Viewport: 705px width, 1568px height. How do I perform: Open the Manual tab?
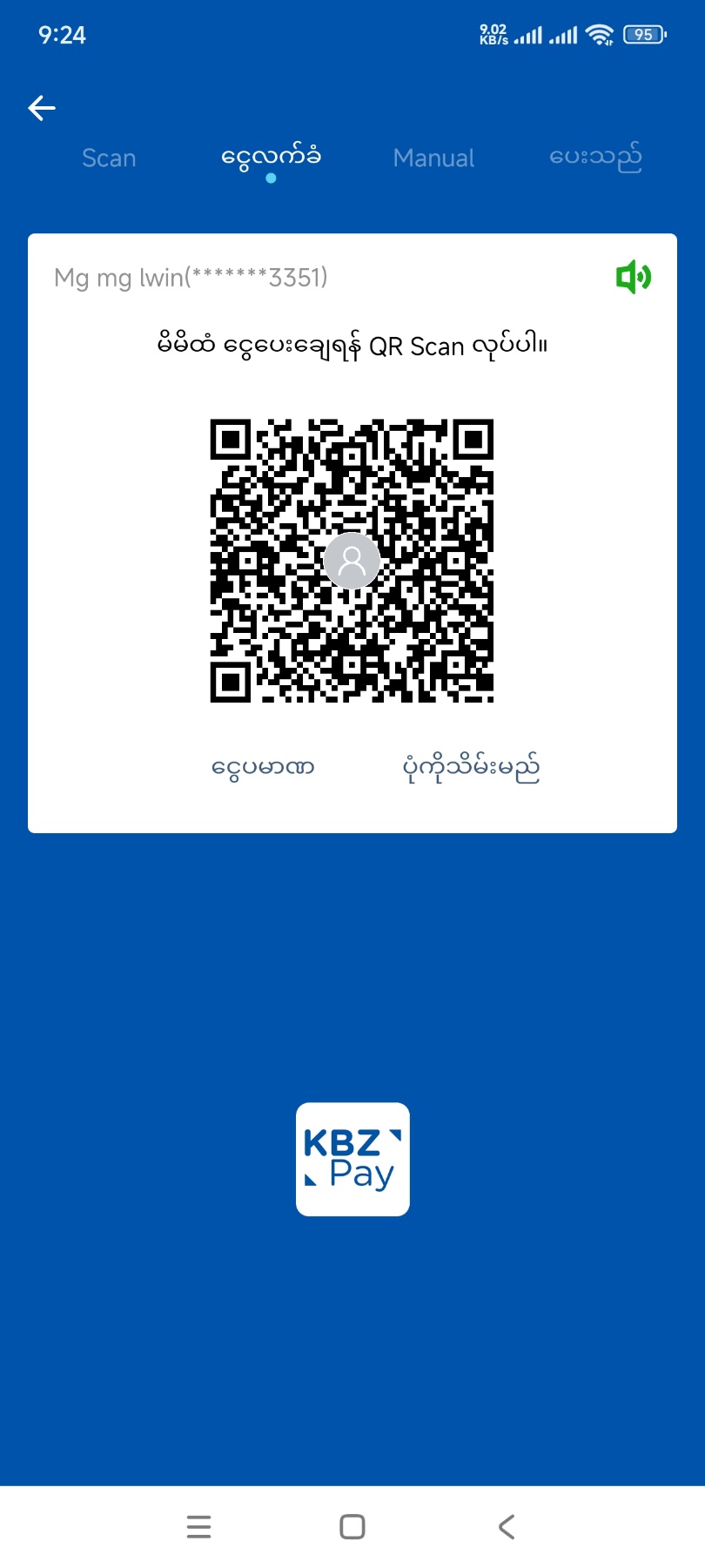tap(433, 158)
